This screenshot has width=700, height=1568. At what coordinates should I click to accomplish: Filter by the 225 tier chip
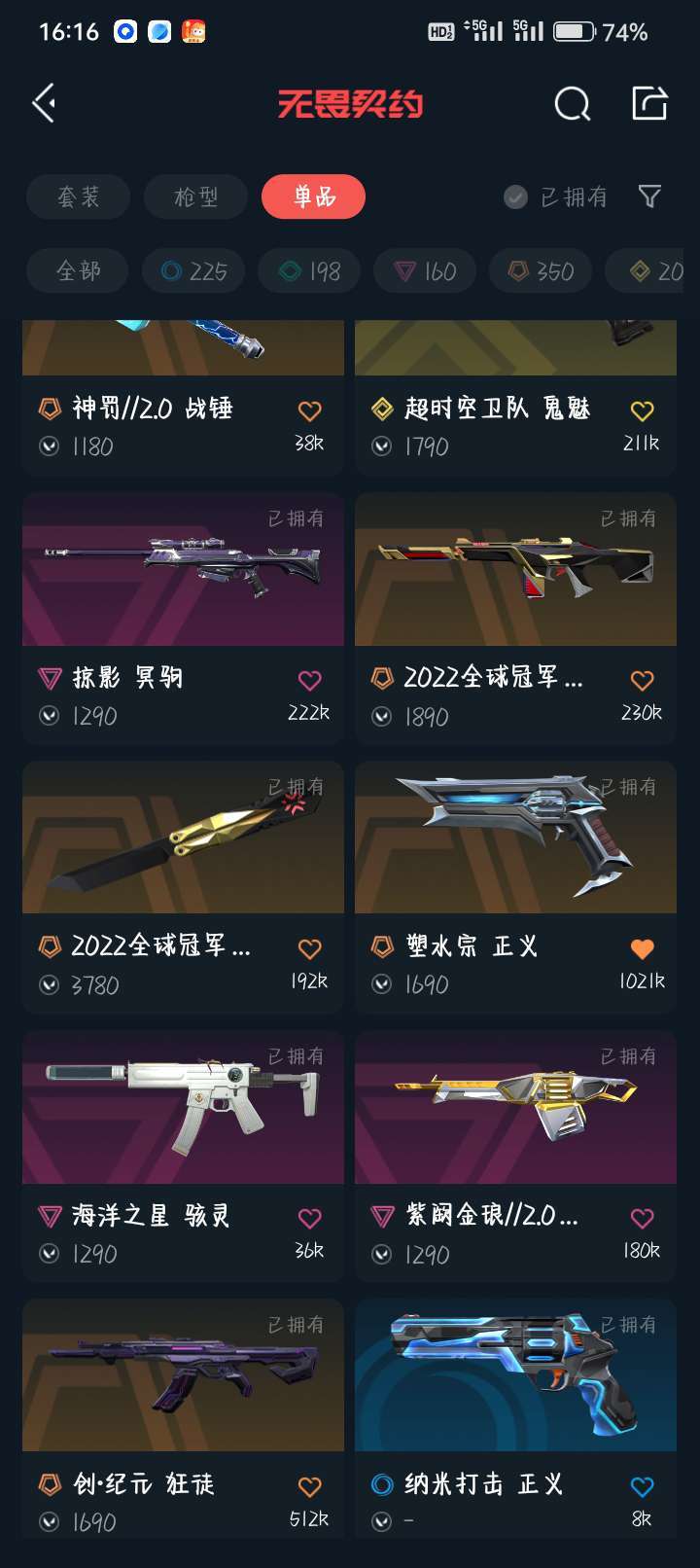193,271
